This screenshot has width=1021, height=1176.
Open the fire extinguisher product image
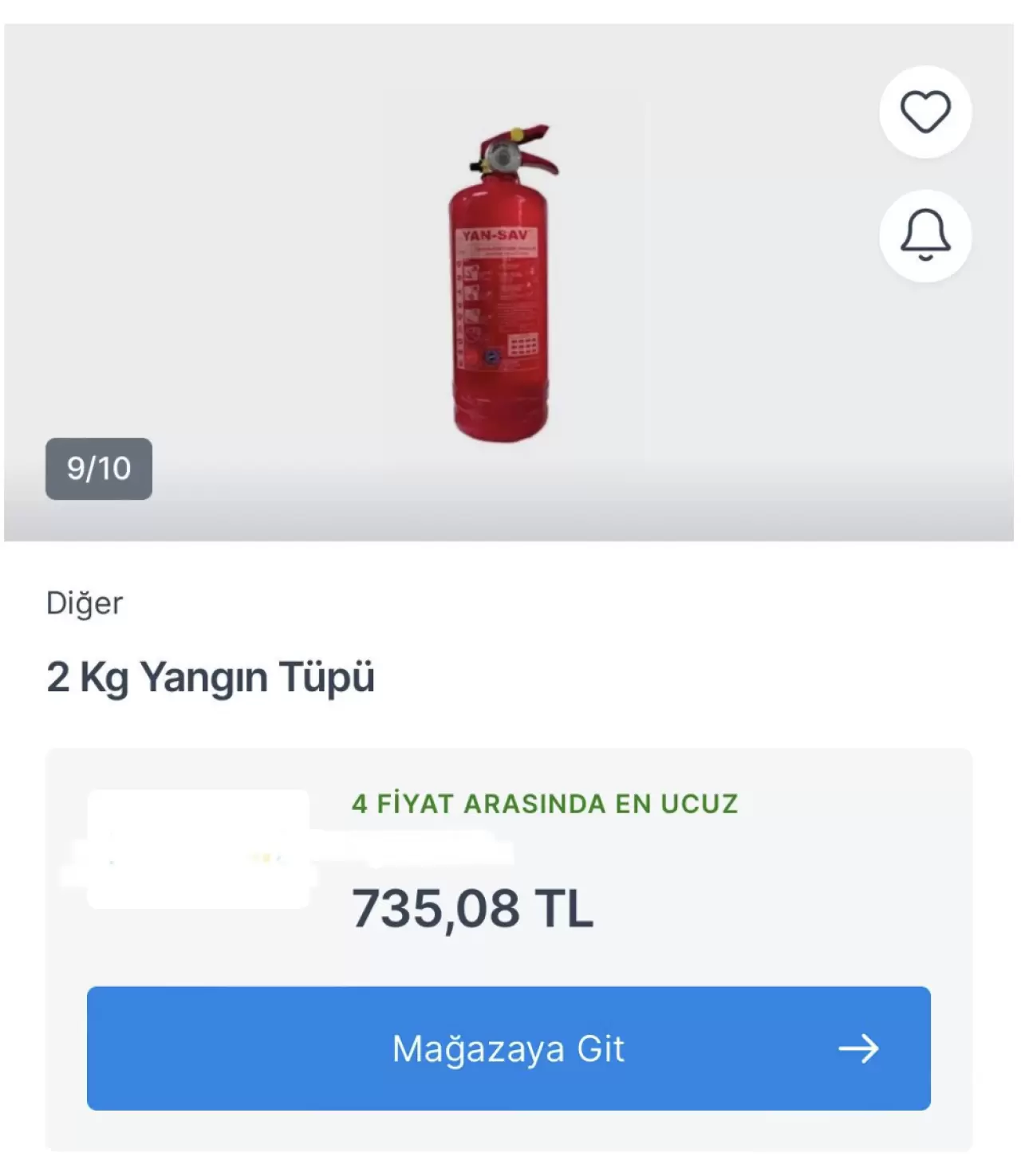tap(503, 283)
